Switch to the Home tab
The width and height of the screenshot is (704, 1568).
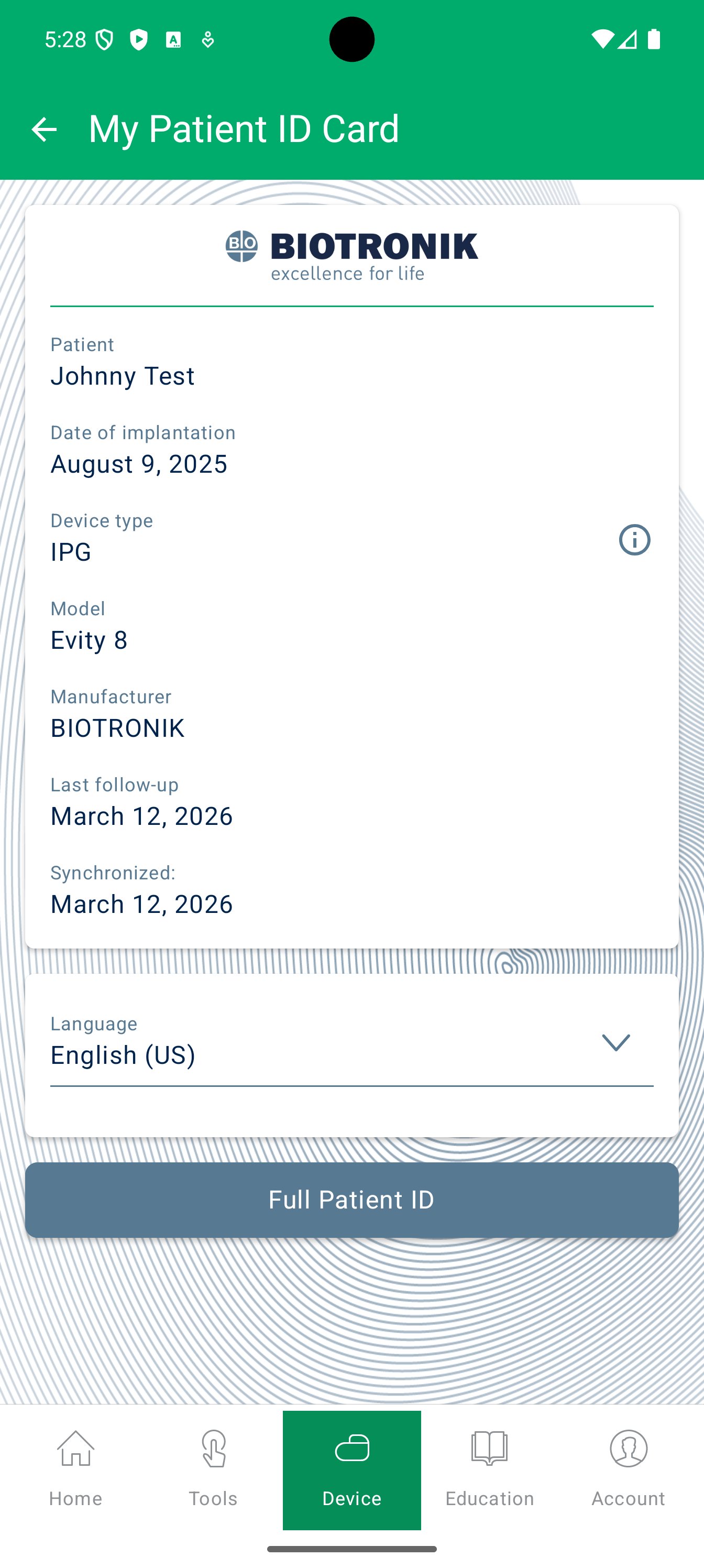tap(75, 1470)
